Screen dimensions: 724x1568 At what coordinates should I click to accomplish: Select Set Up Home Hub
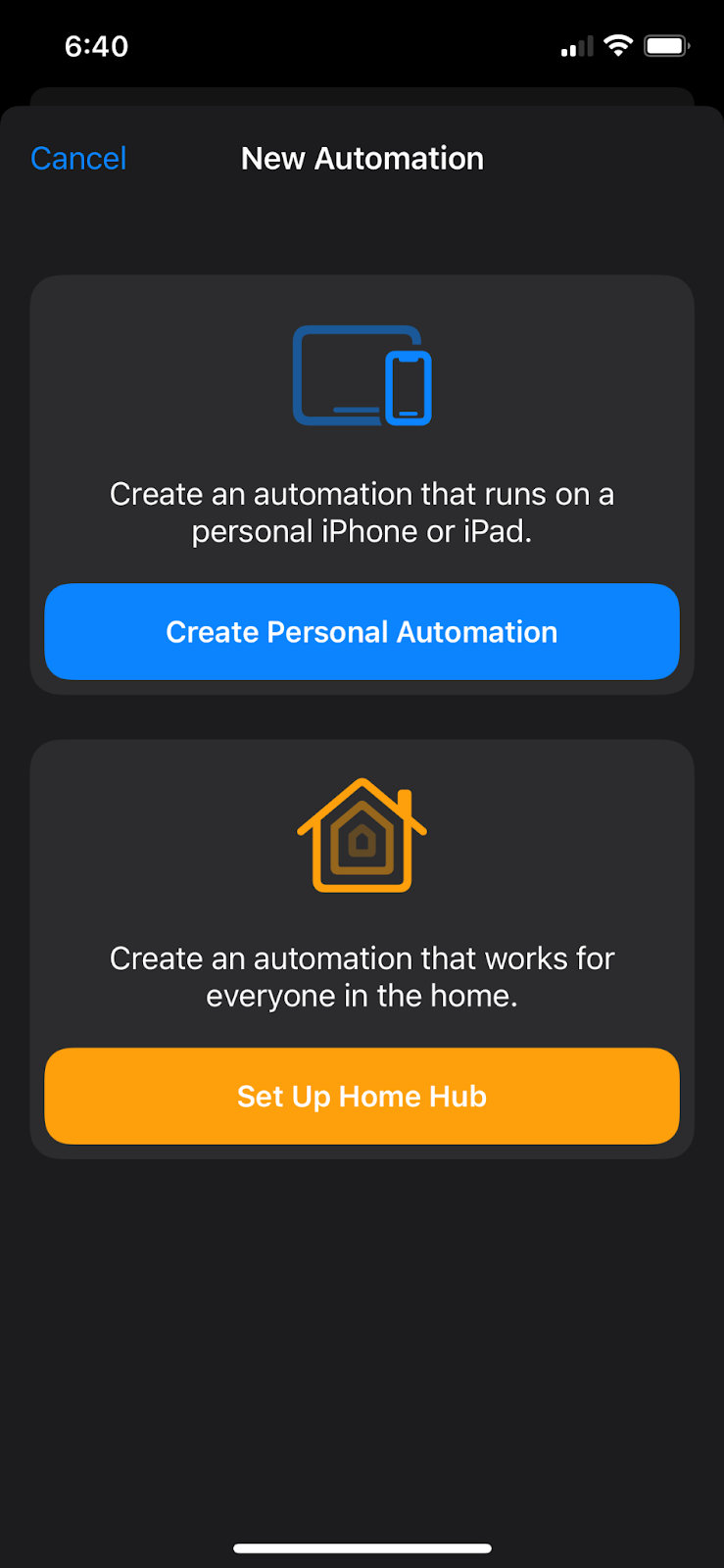[x=362, y=1096]
